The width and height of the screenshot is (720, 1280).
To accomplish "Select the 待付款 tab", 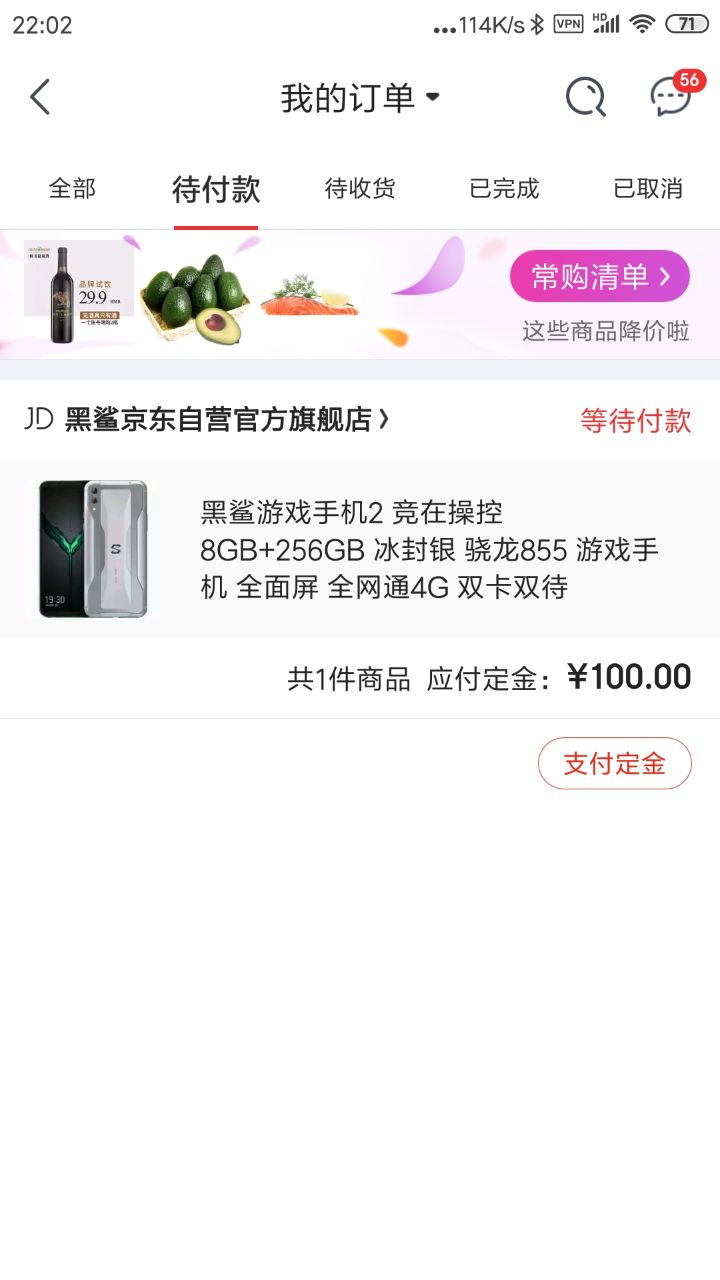I will pyautogui.click(x=216, y=188).
